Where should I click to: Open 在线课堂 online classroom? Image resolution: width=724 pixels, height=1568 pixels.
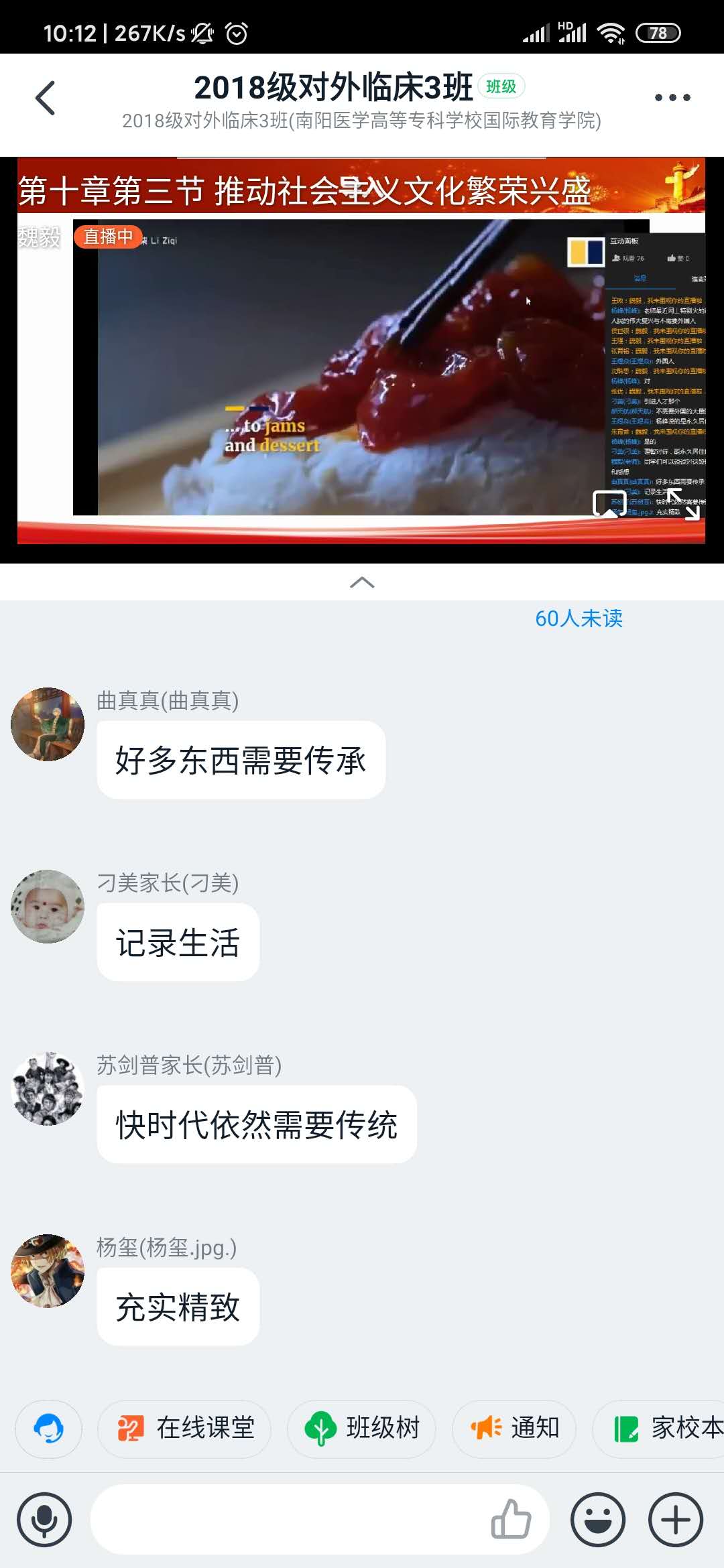pos(185,1429)
